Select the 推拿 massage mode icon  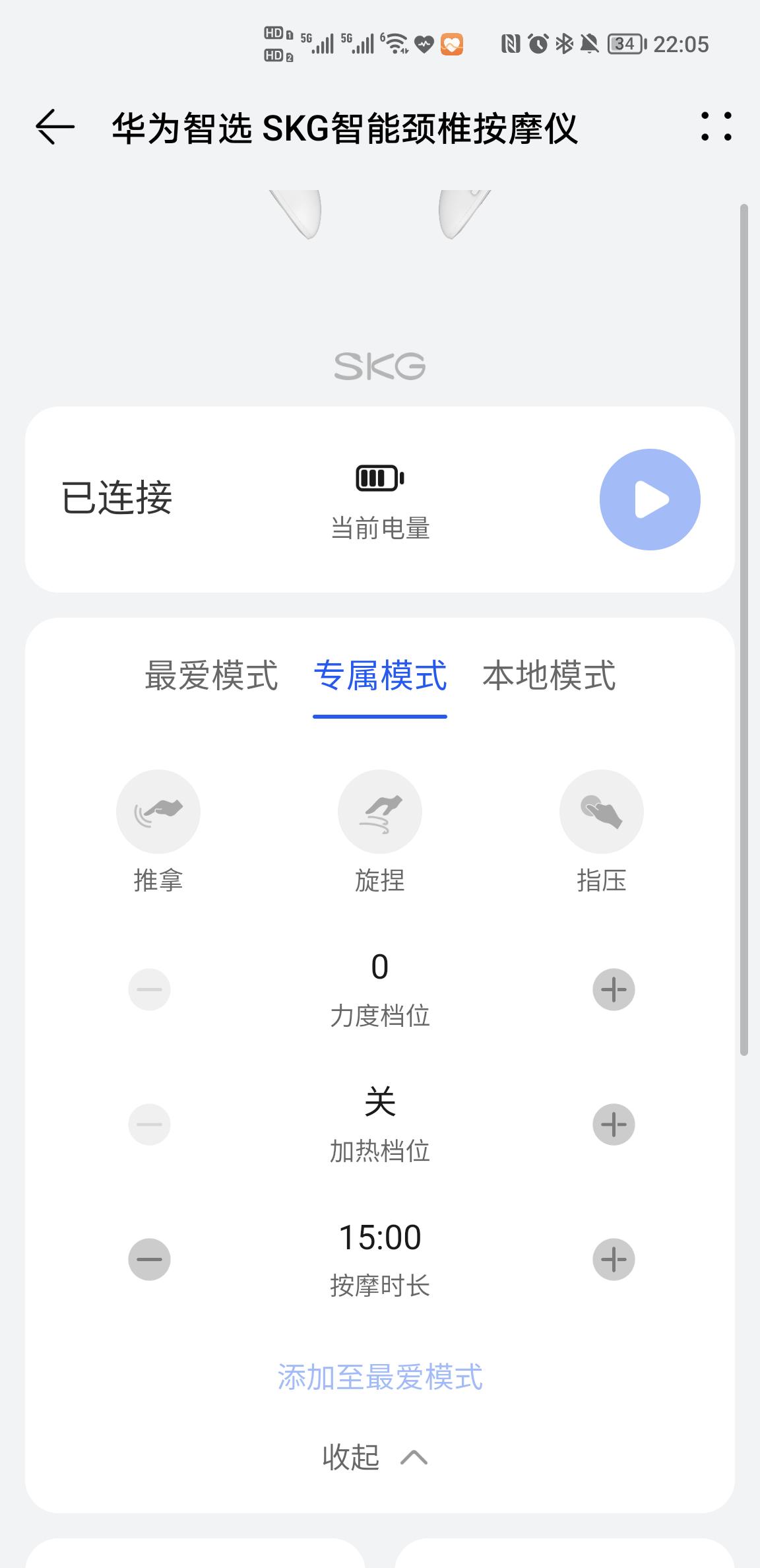coord(158,812)
